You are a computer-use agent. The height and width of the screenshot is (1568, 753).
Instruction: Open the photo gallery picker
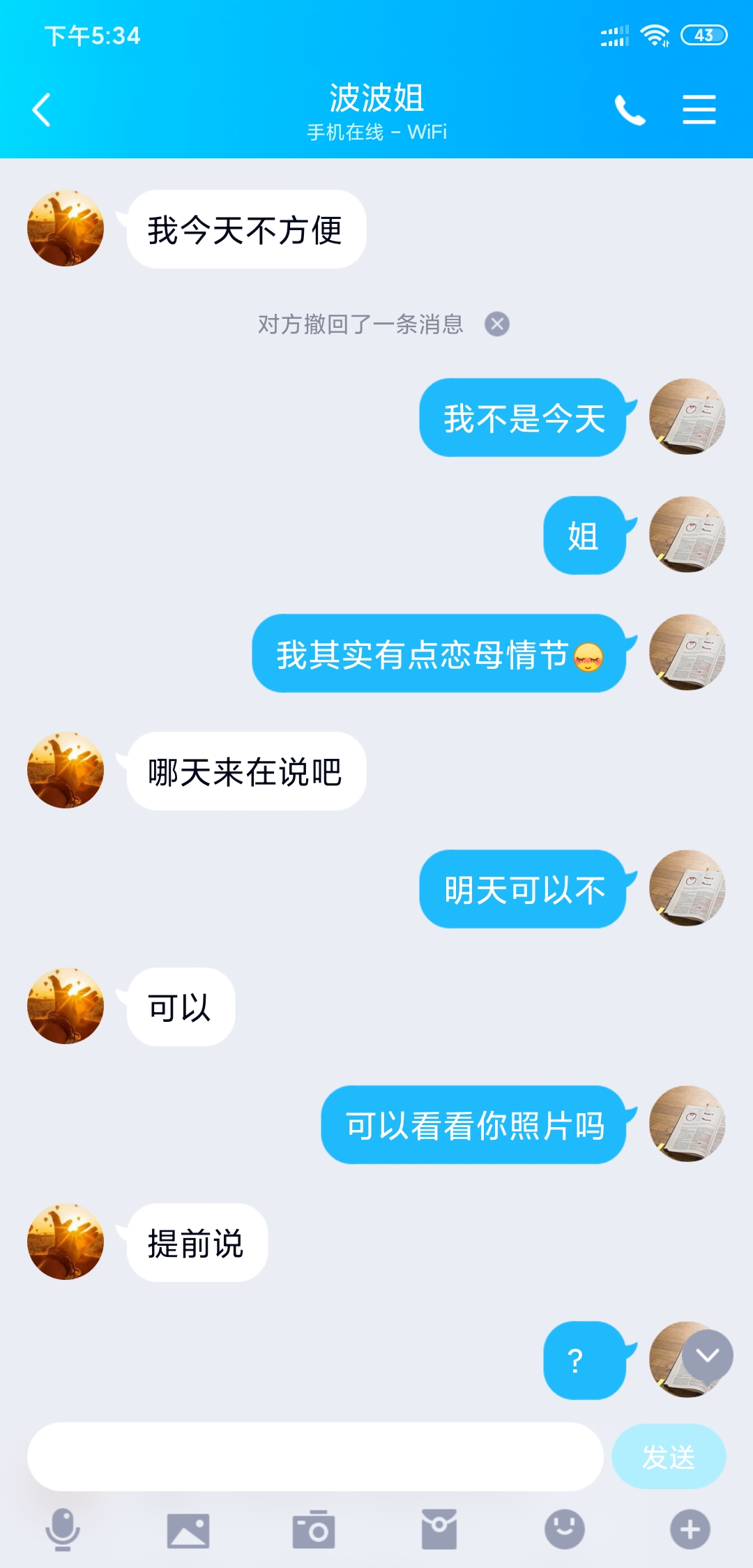pos(188,1530)
